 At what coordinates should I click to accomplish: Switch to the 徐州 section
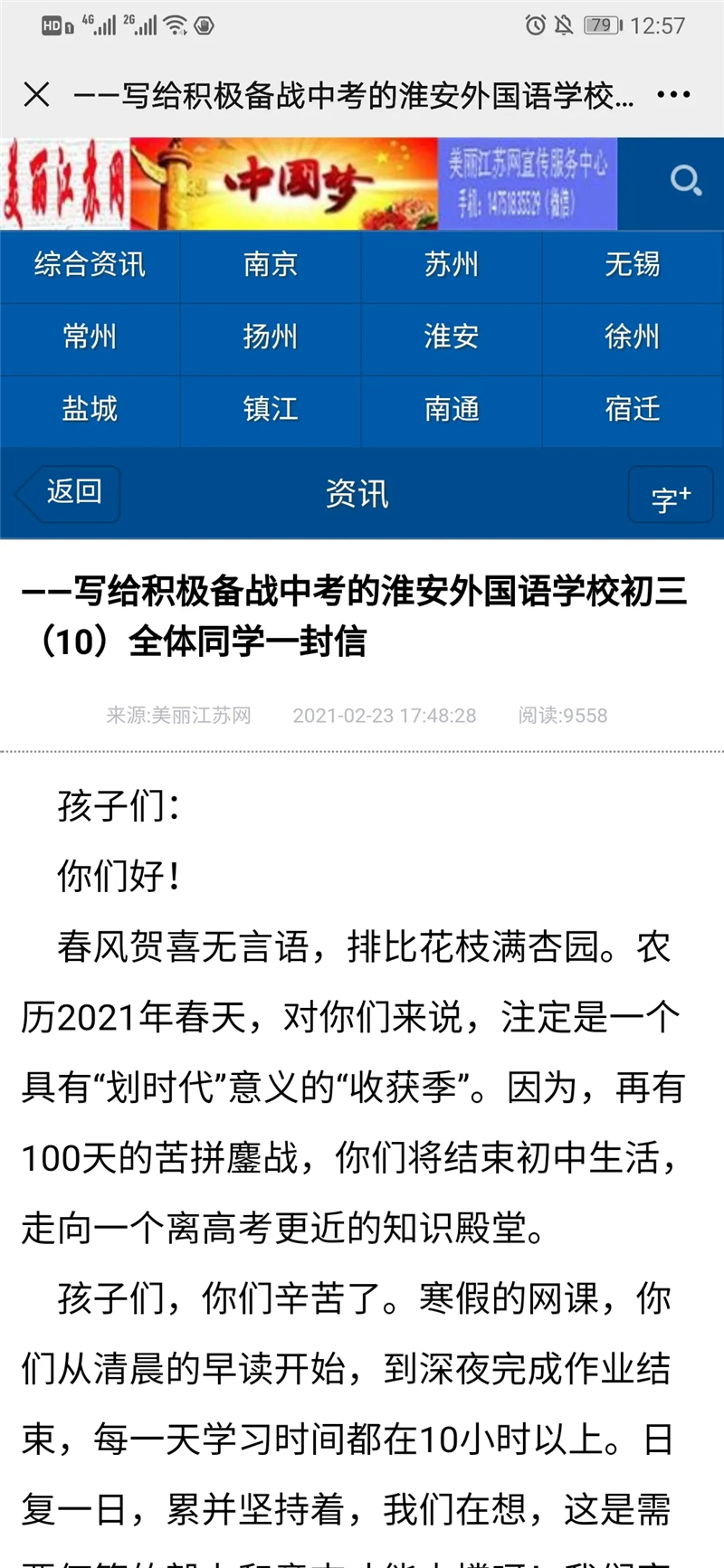[x=633, y=337]
